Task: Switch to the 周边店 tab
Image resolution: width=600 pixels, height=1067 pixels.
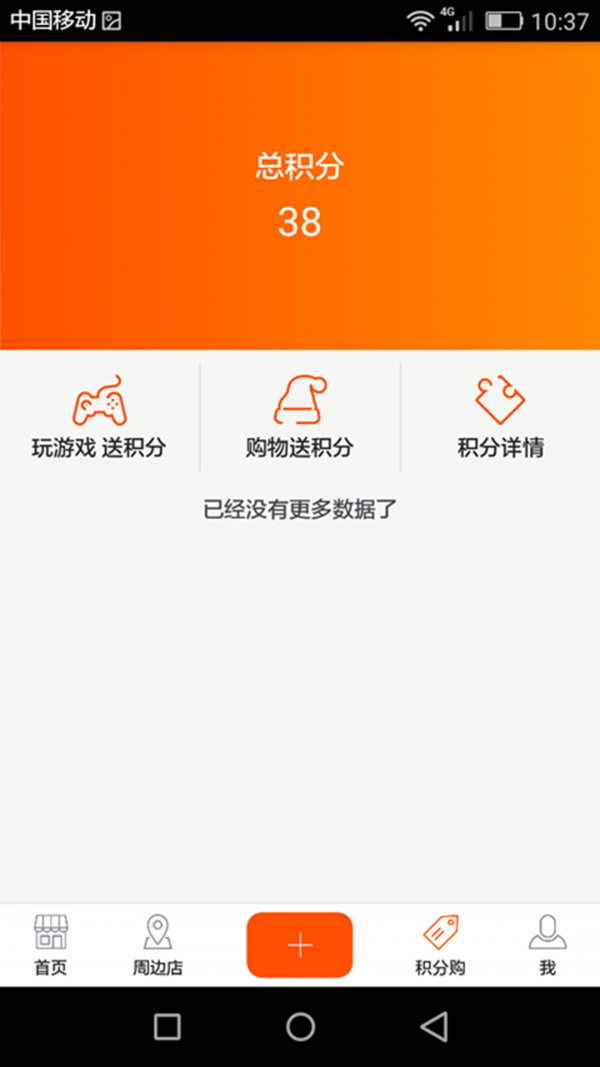Action: pyautogui.click(x=158, y=945)
